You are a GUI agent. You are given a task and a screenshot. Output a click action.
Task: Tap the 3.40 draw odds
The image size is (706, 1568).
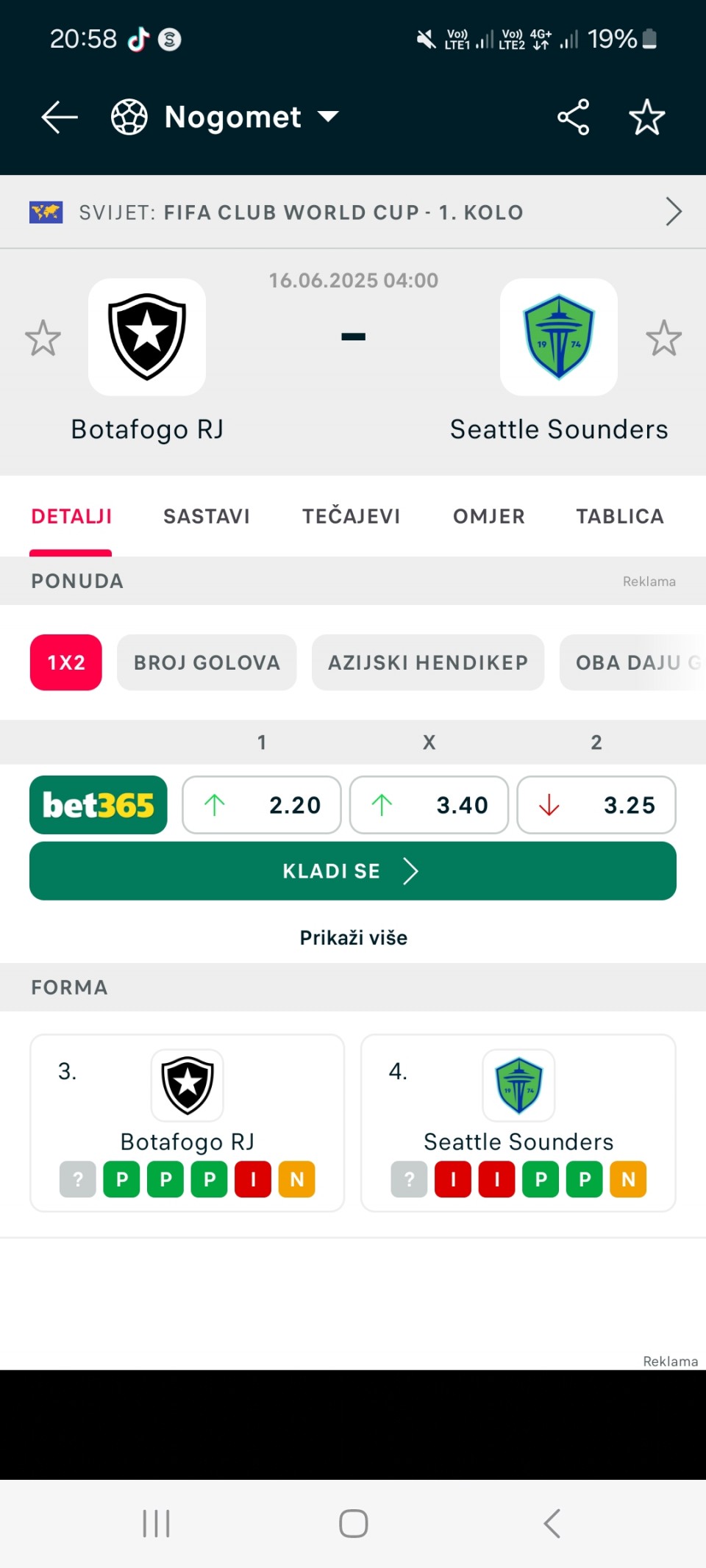point(429,805)
